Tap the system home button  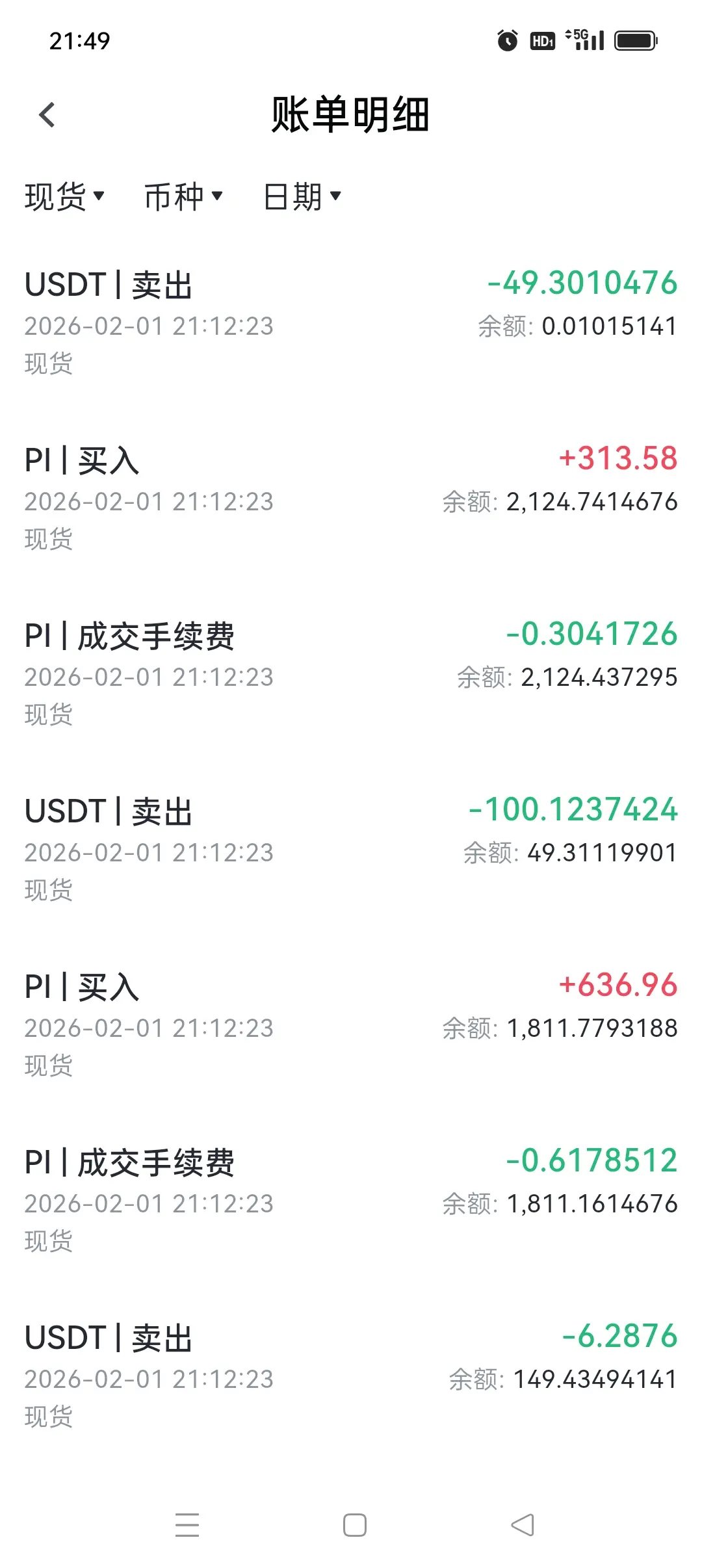[x=354, y=1525]
